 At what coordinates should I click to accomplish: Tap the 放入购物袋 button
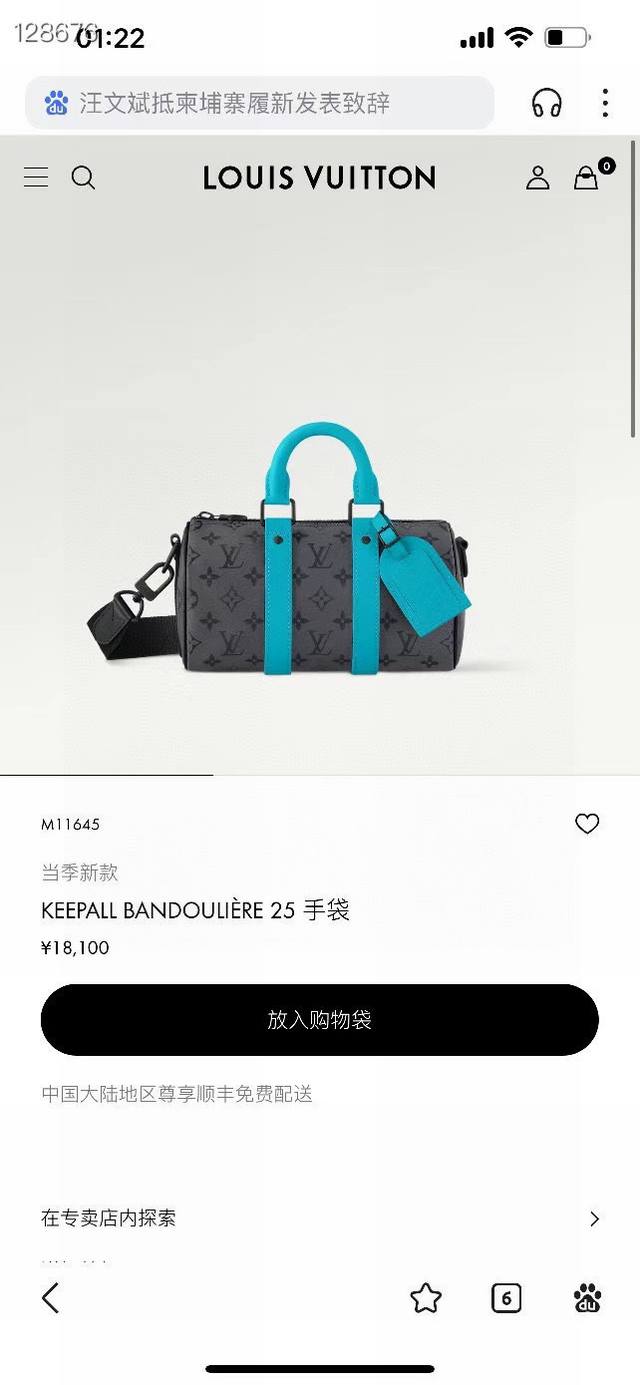(320, 1020)
